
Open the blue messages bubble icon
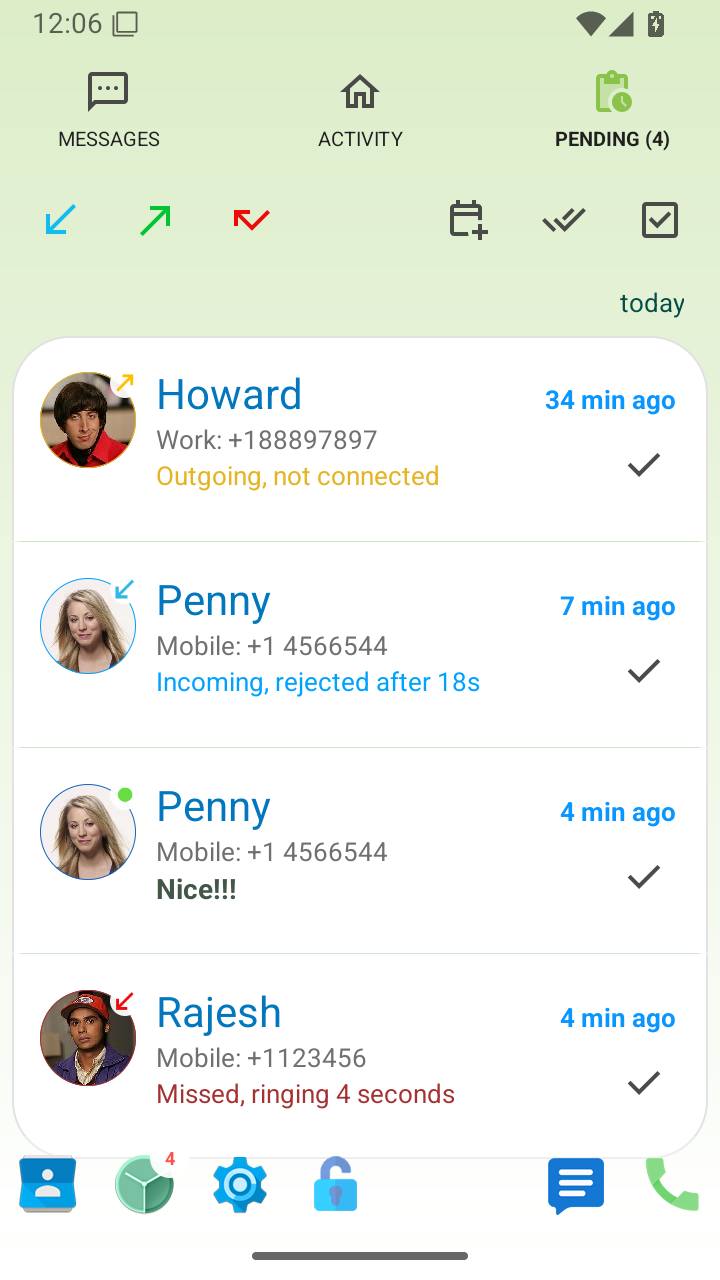(576, 1185)
